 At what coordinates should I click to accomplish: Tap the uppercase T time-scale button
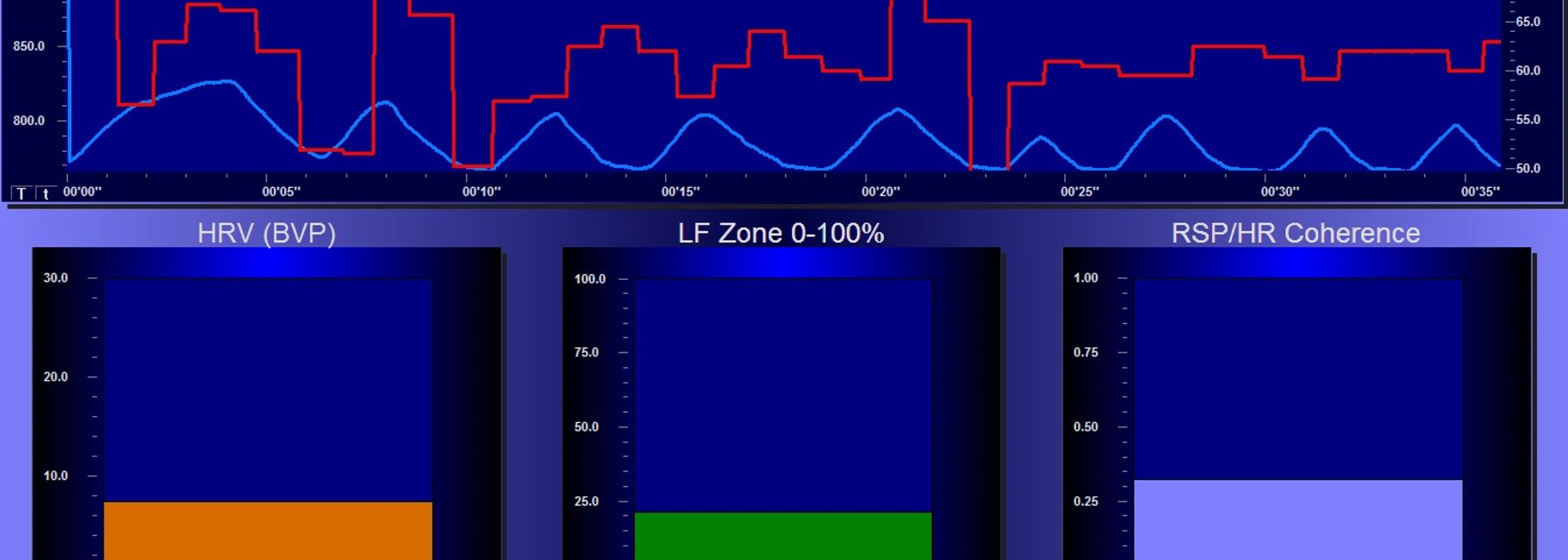[x=22, y=194]
